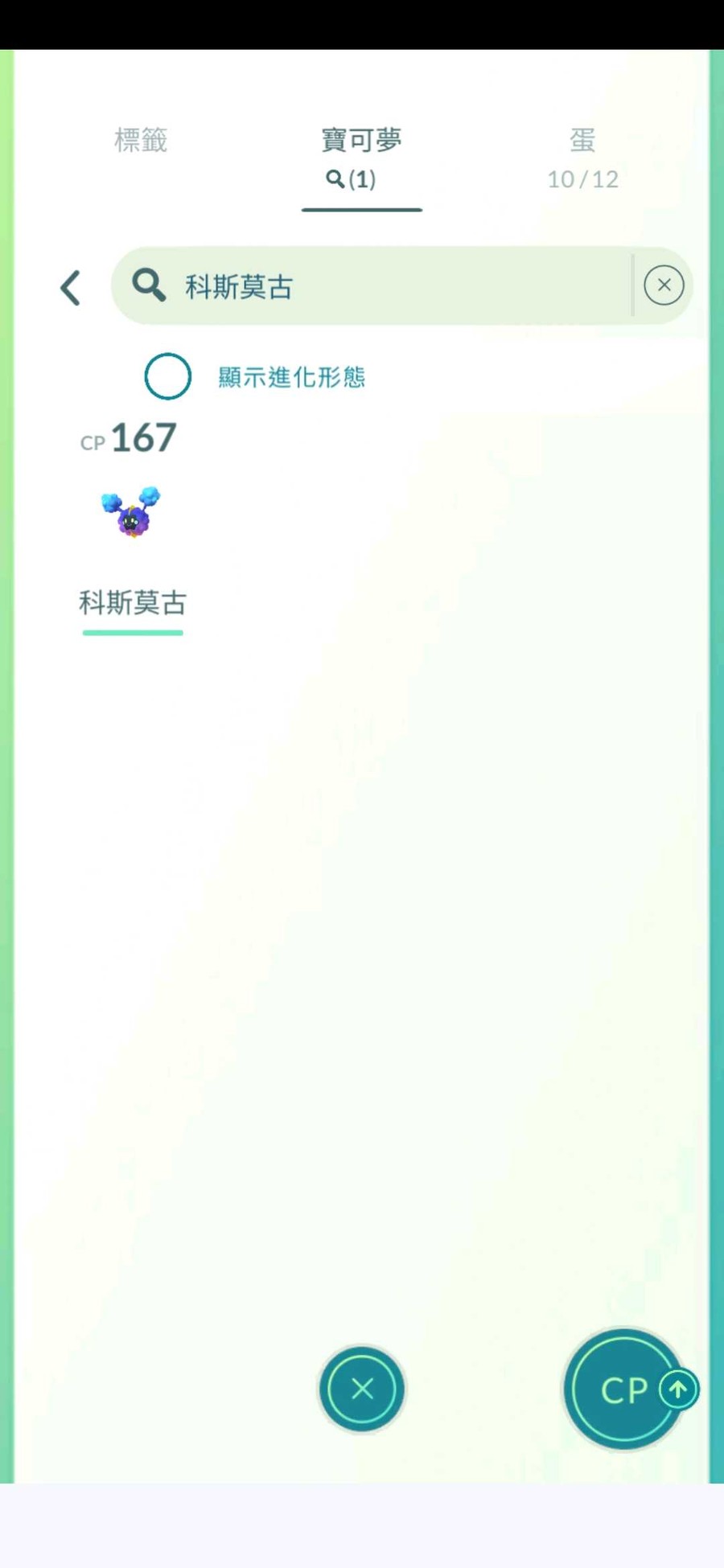Close the Pokémon list with X button
This screenshot has width=724, height=1568.
[362, 1389]
